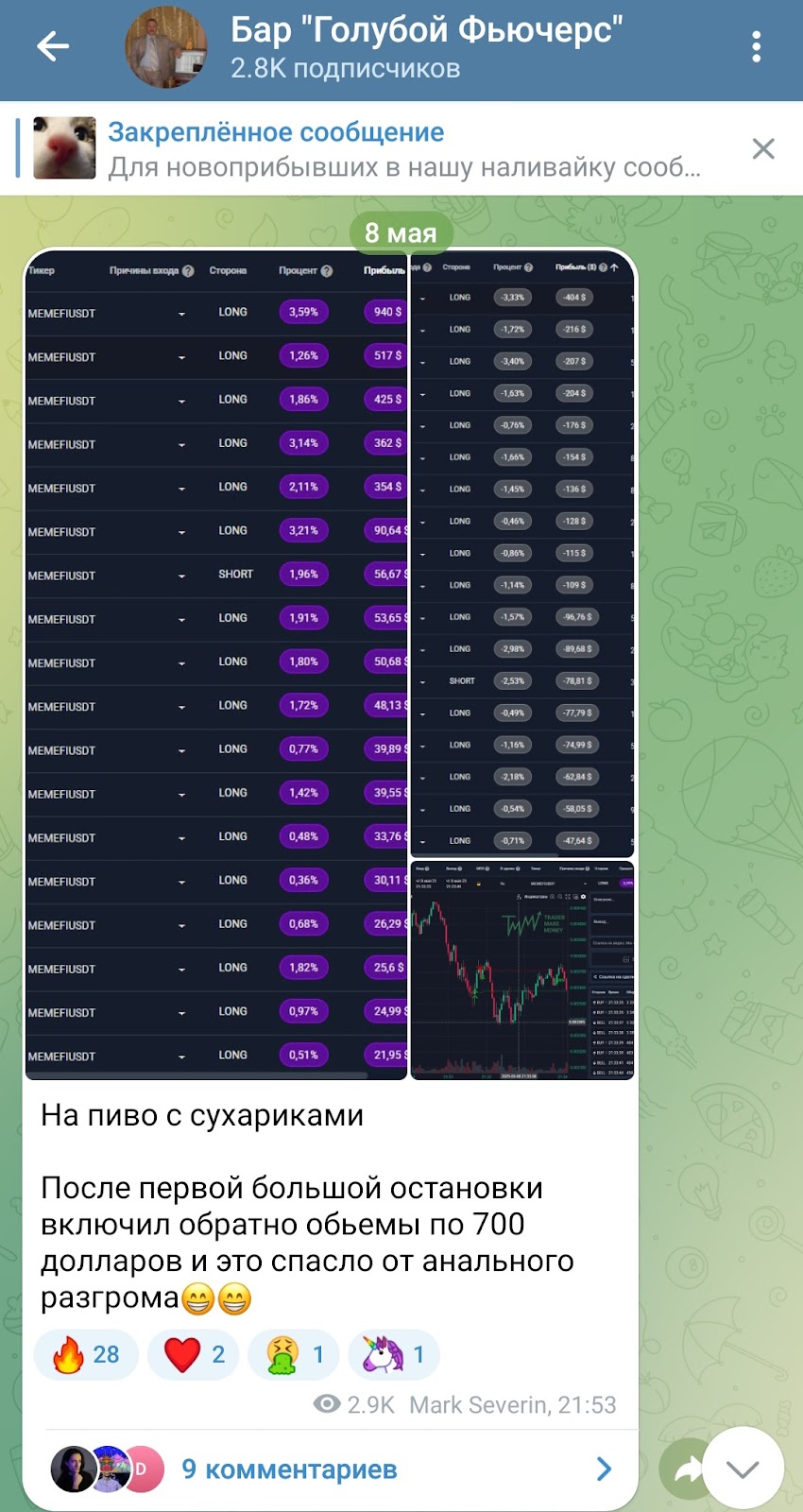This screenshot has height=1512, width=803.
Task: Open the channel's three-dot overflow menu
Action: click(756, 46)
